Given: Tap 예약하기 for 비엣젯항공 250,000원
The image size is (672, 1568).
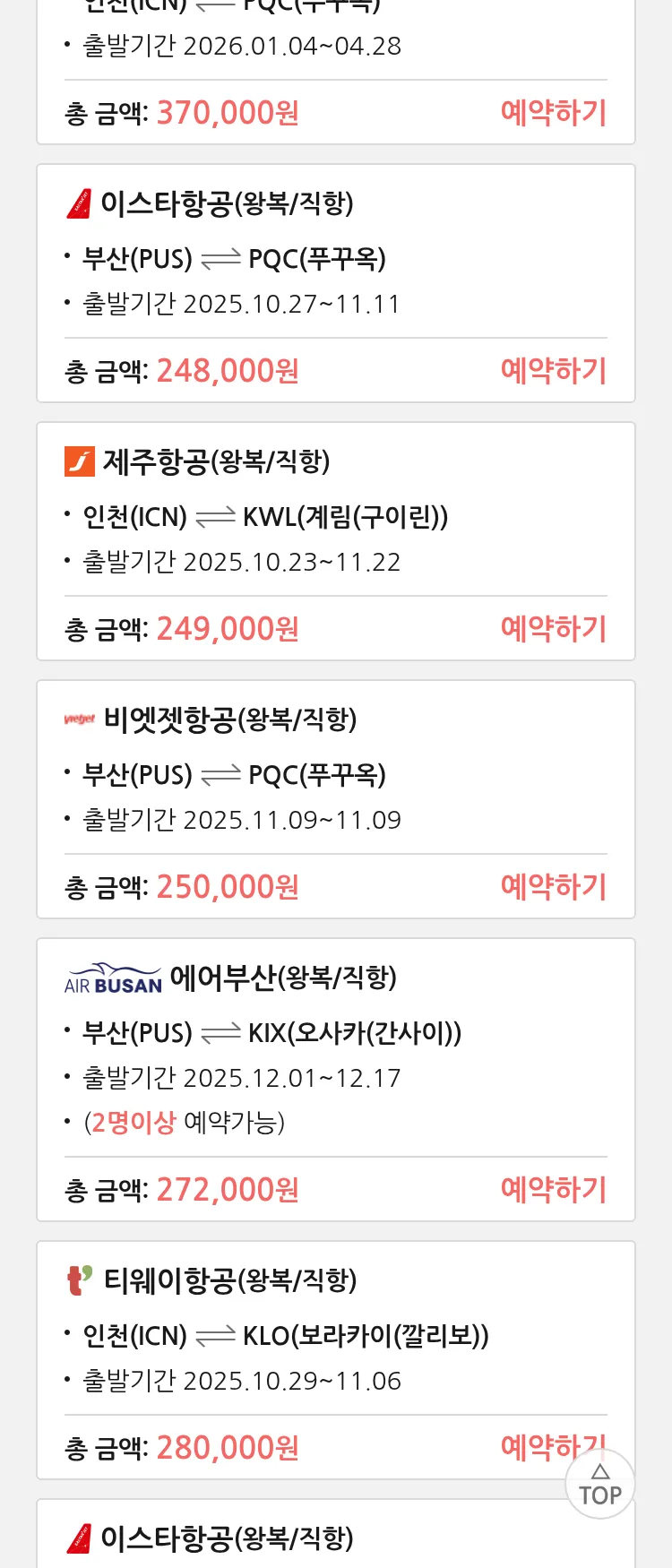Looking at the screenshot, I should [x=553, y=887].
